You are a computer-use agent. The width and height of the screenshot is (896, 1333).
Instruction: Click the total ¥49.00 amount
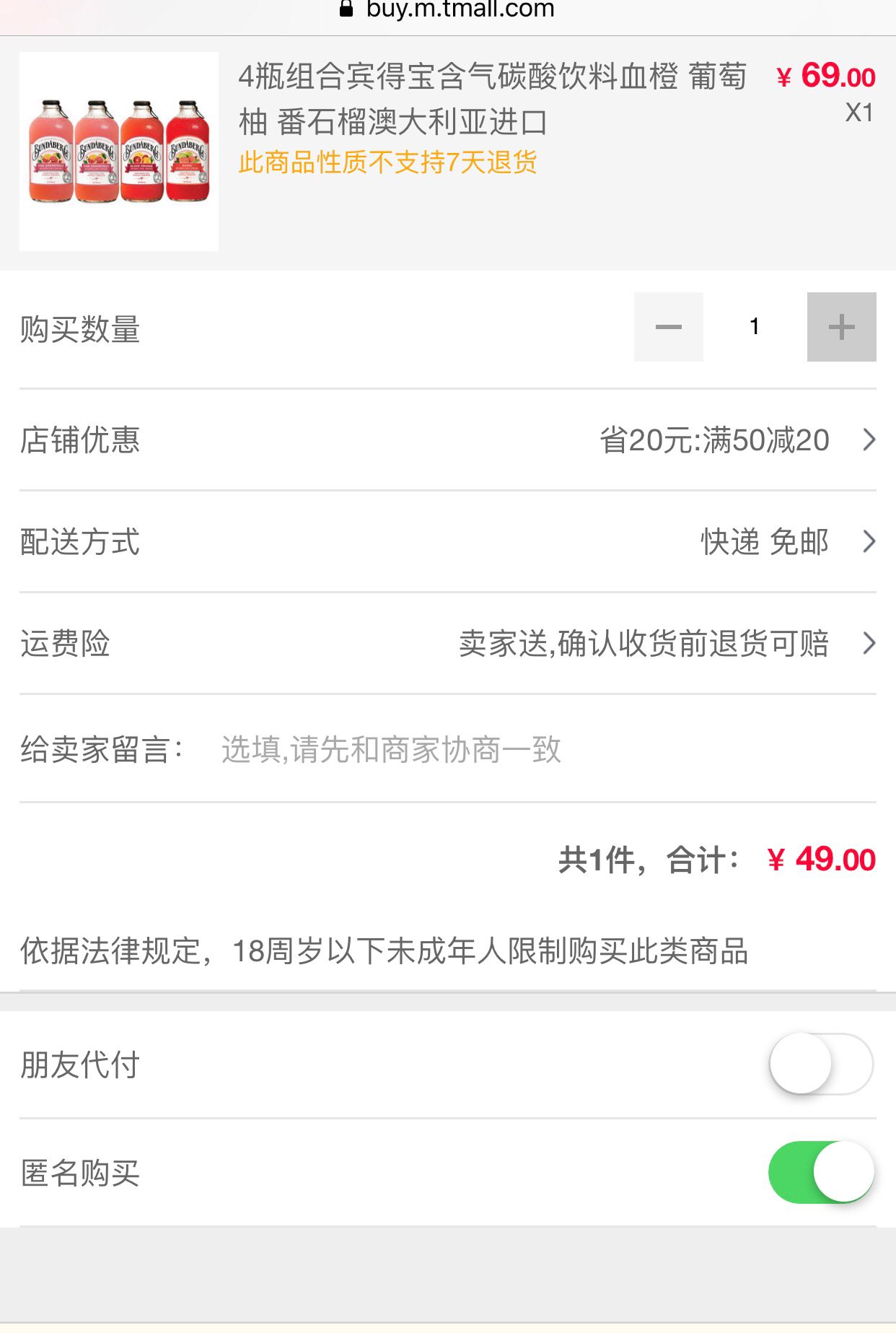822,859
